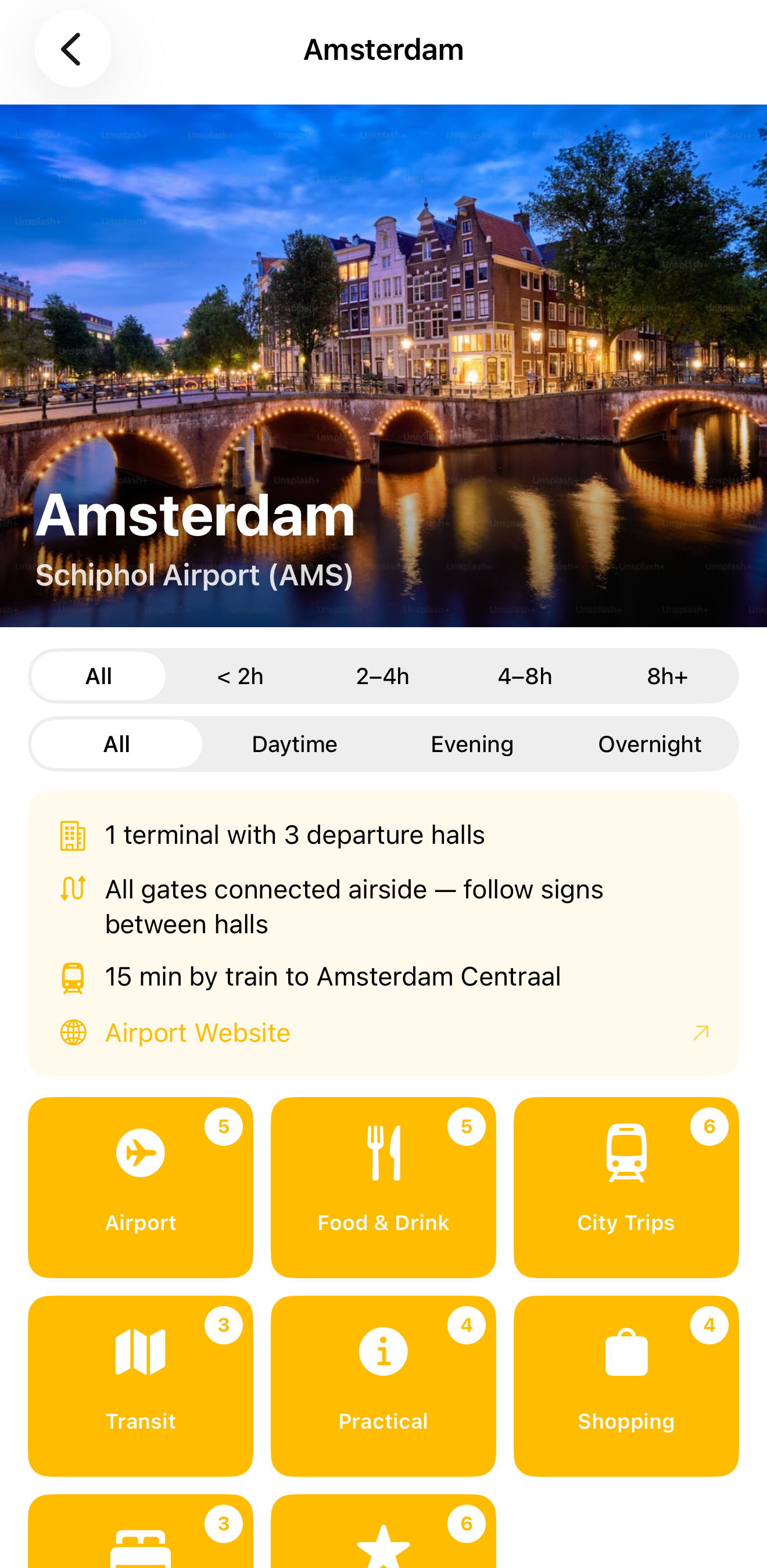Choose the 4–8h layover option

point(525,675)
